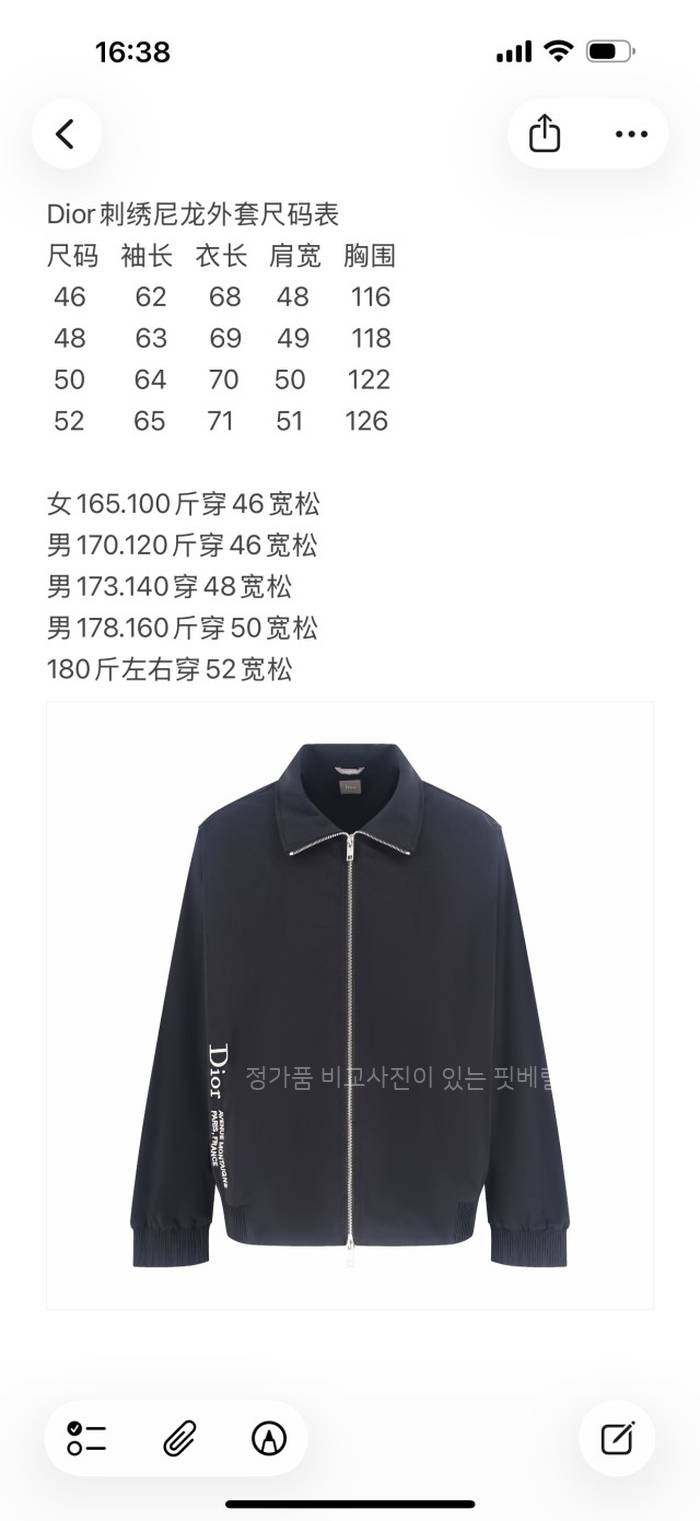Viewport: 700px width, 1521px height.
Task: Attach a file with the paperclip
Action: pyautogui.click(x=178, y=1438)
